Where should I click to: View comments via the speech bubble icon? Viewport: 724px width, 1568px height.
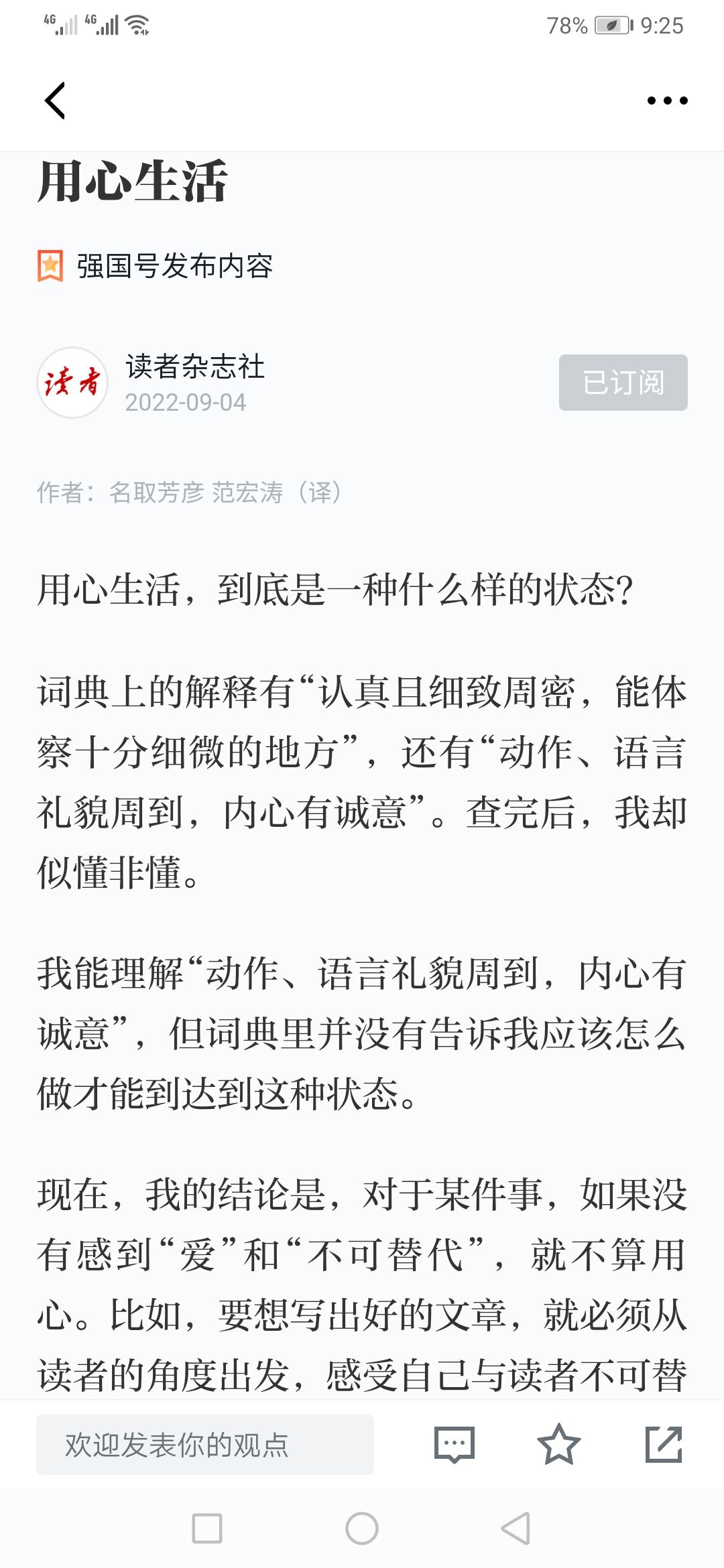454,1445
